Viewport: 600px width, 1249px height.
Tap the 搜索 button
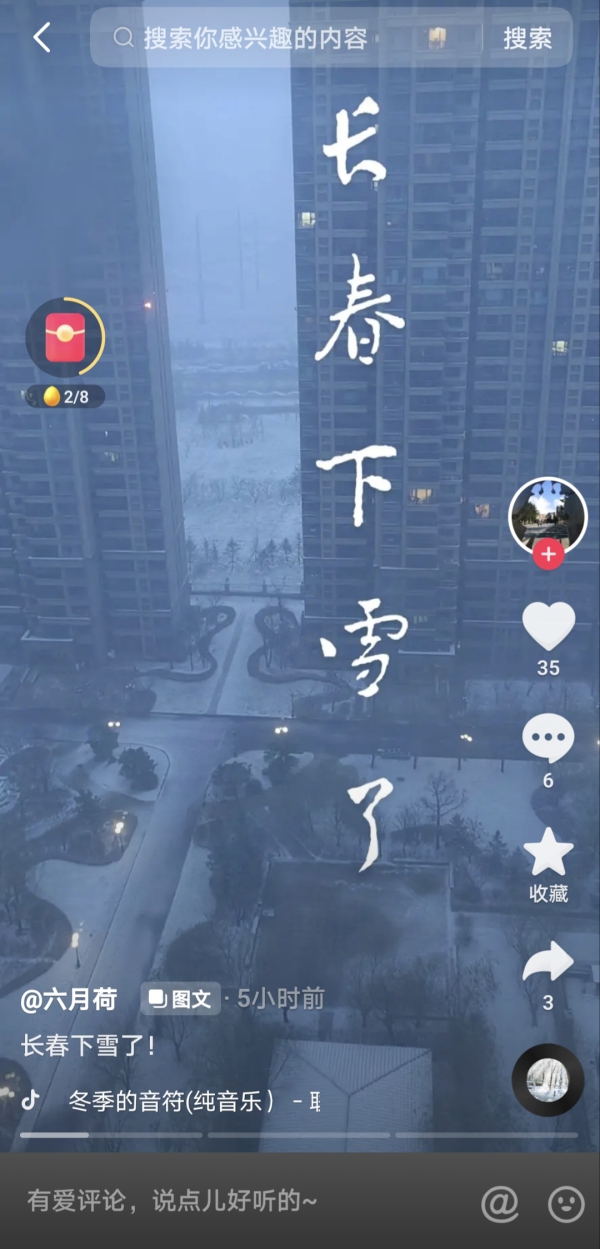(527, 38)
